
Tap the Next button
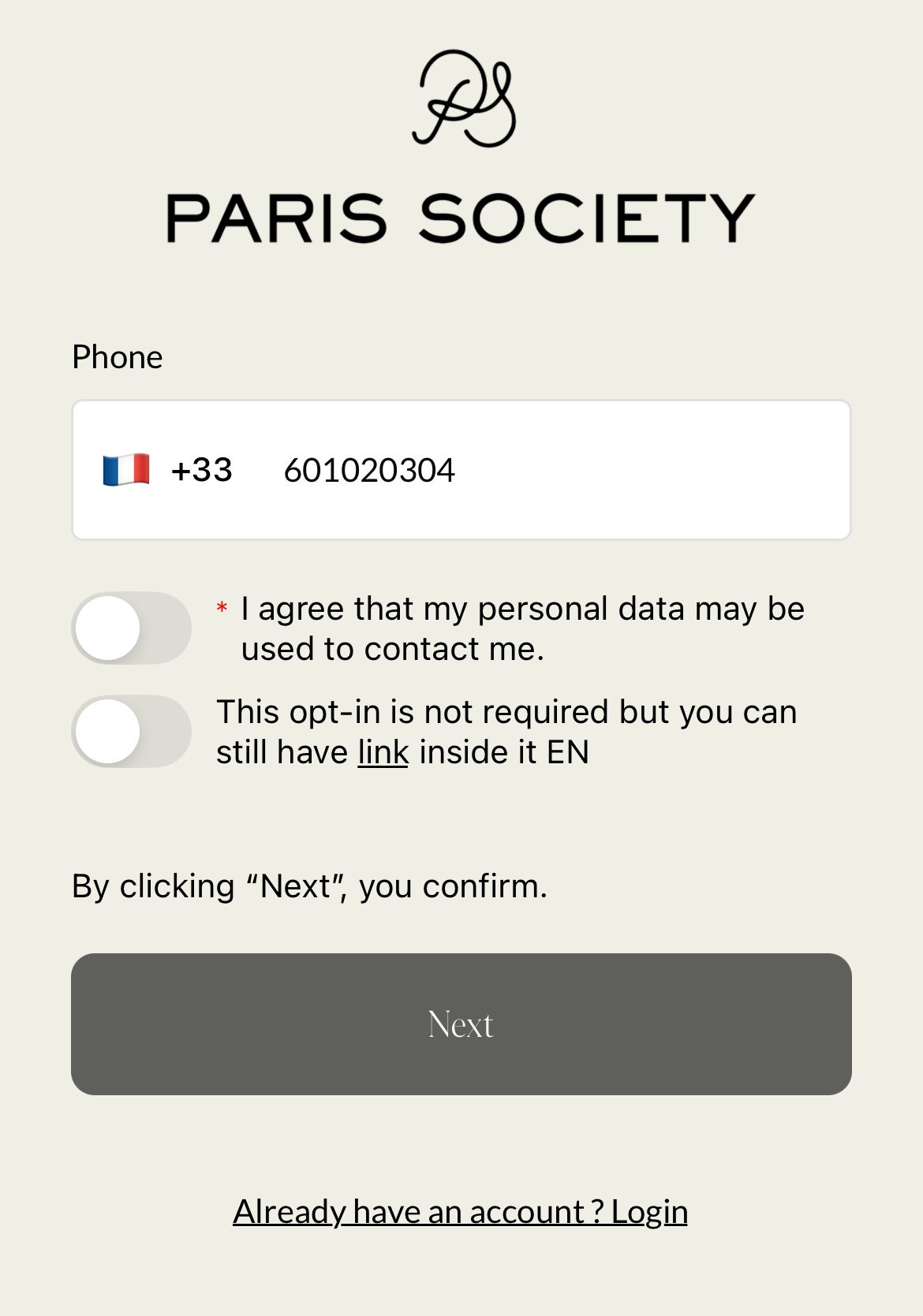pos(461,1023)
